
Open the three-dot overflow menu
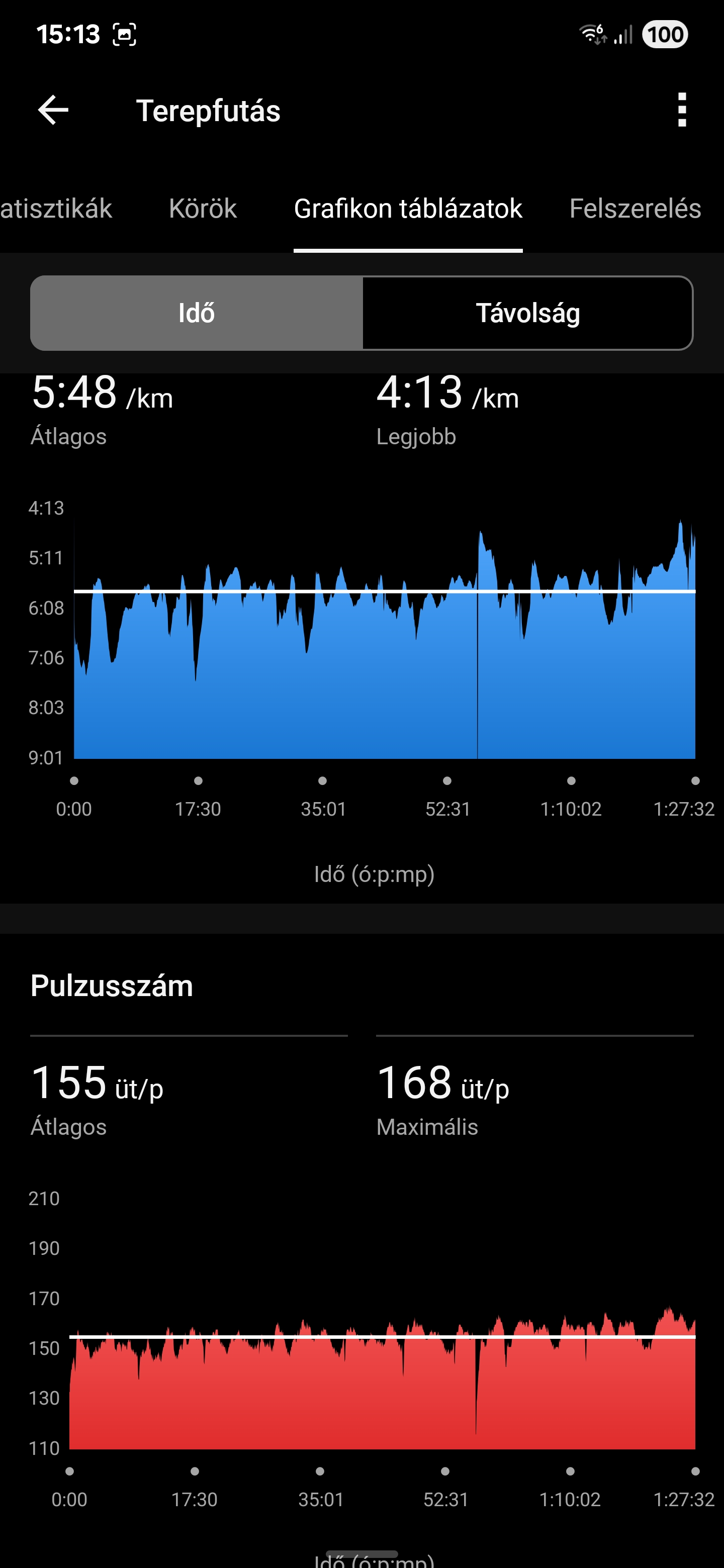(682, 110)
